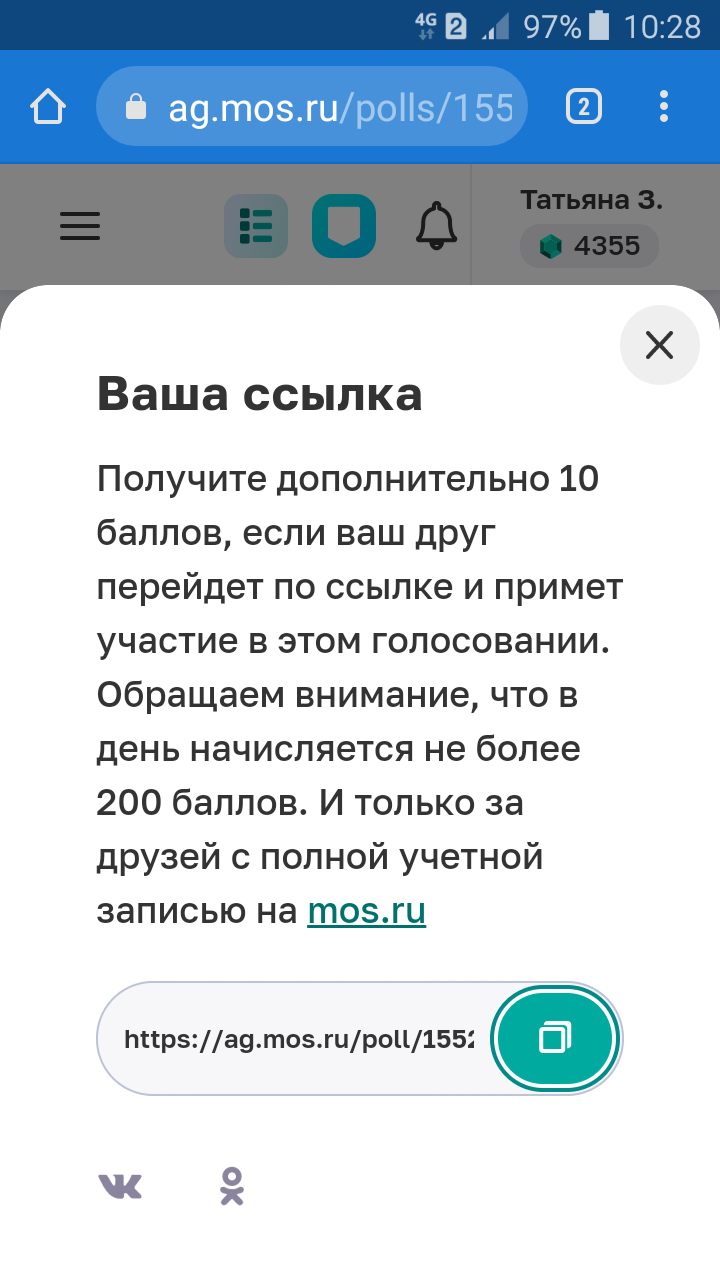
Task: Close the "Ваша ссылка" dialog
Action: 659,345
